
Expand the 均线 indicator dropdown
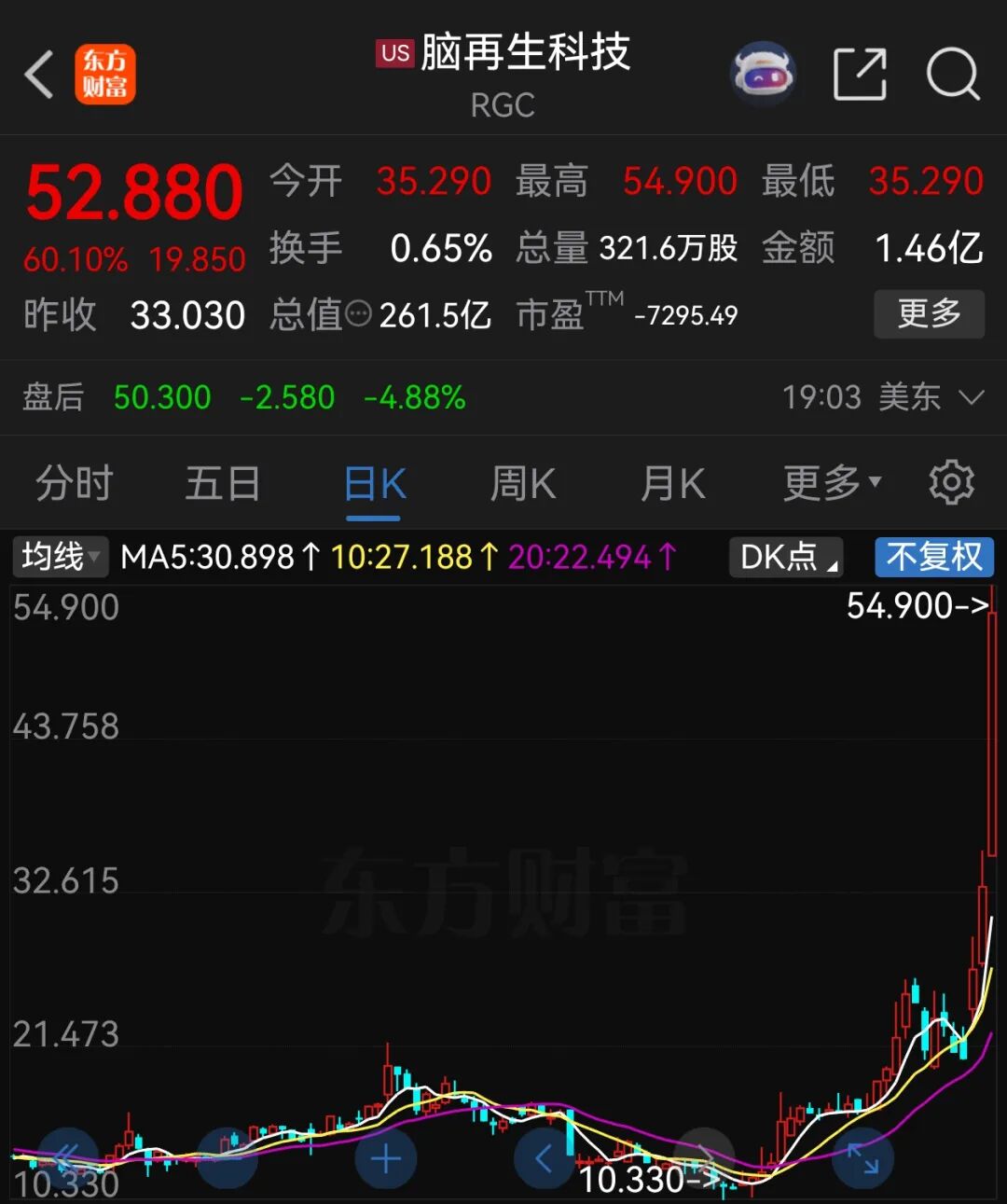coord(60,557)
